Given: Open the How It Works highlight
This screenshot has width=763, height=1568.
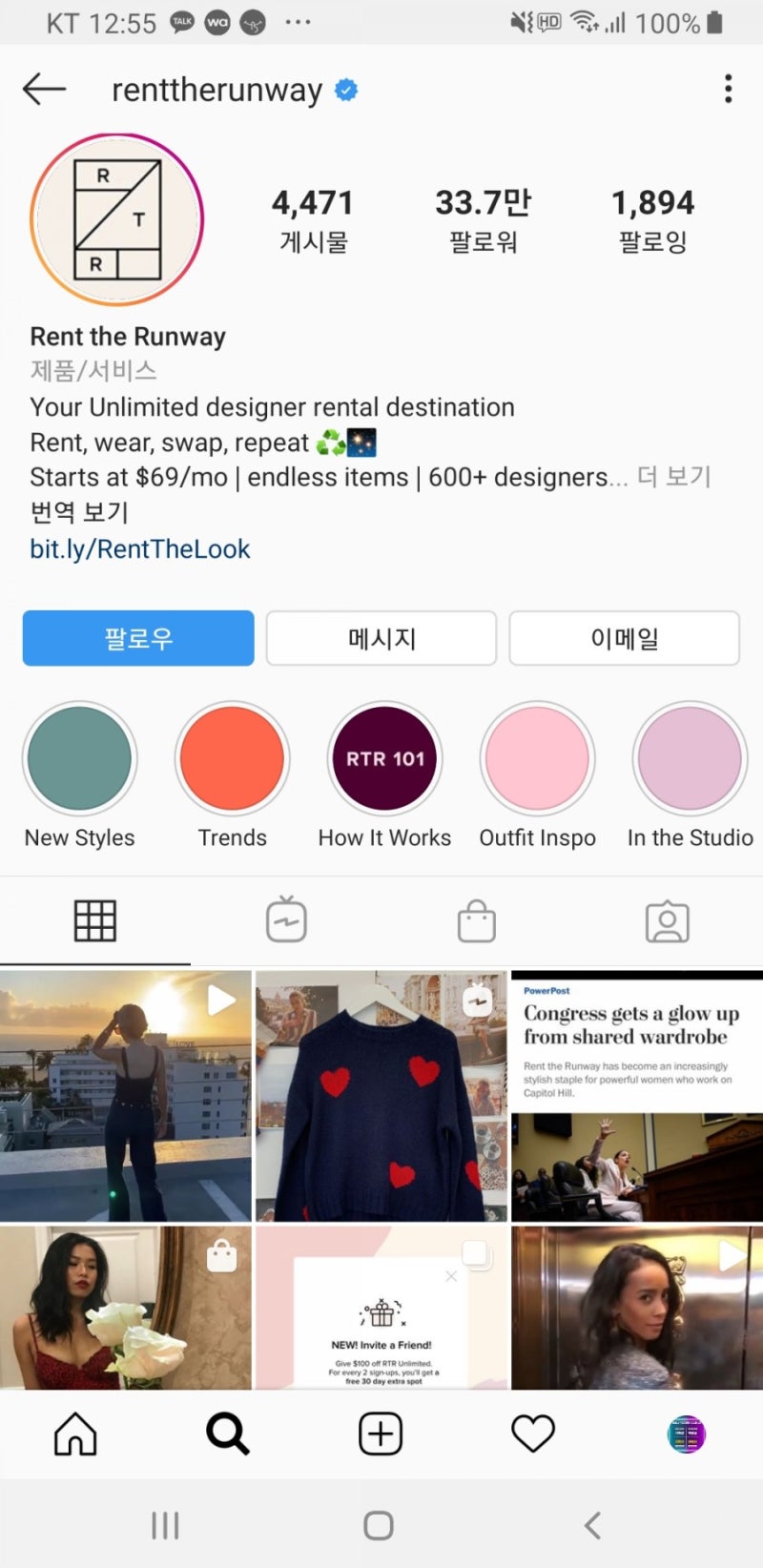Looking at the screenshot, I should (x=384, y=759).
